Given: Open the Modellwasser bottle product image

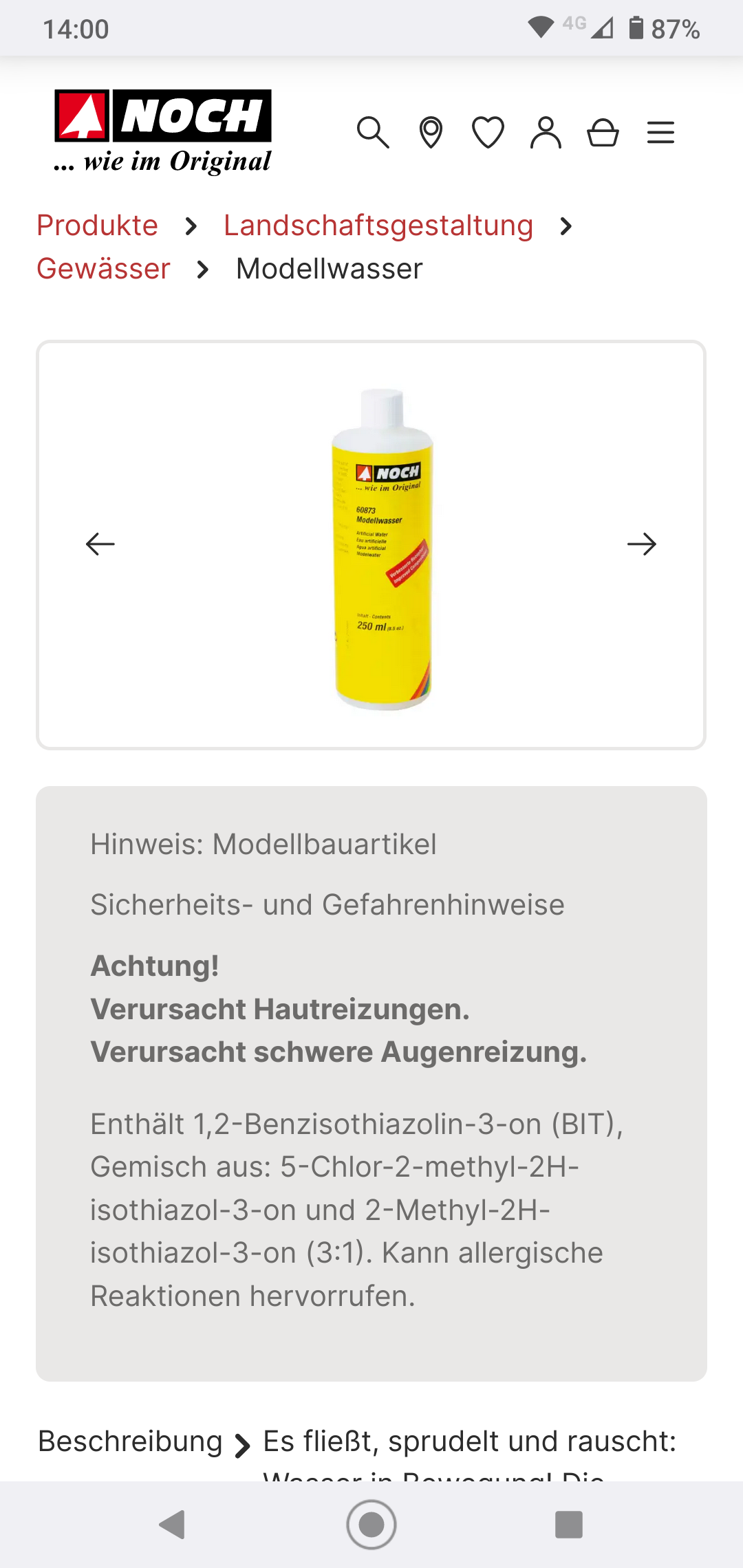Looking at the screenshot, I should [x=383, y=548].
